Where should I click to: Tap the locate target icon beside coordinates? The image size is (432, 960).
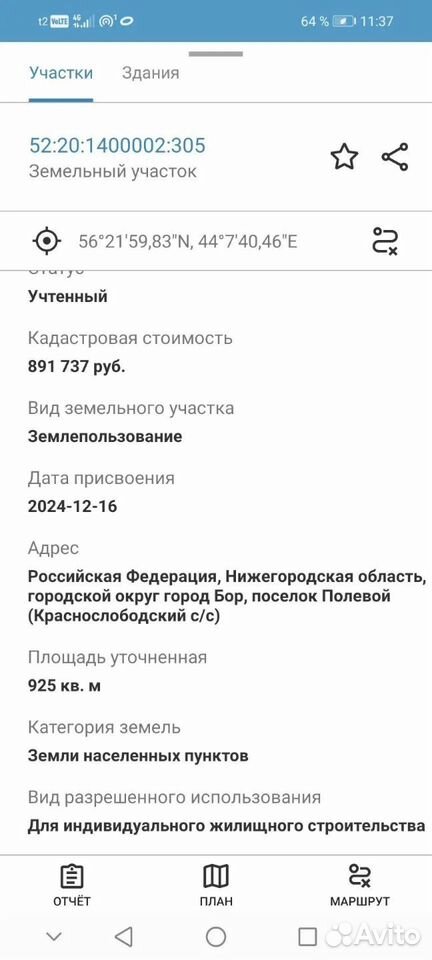[x=47, y=241]
